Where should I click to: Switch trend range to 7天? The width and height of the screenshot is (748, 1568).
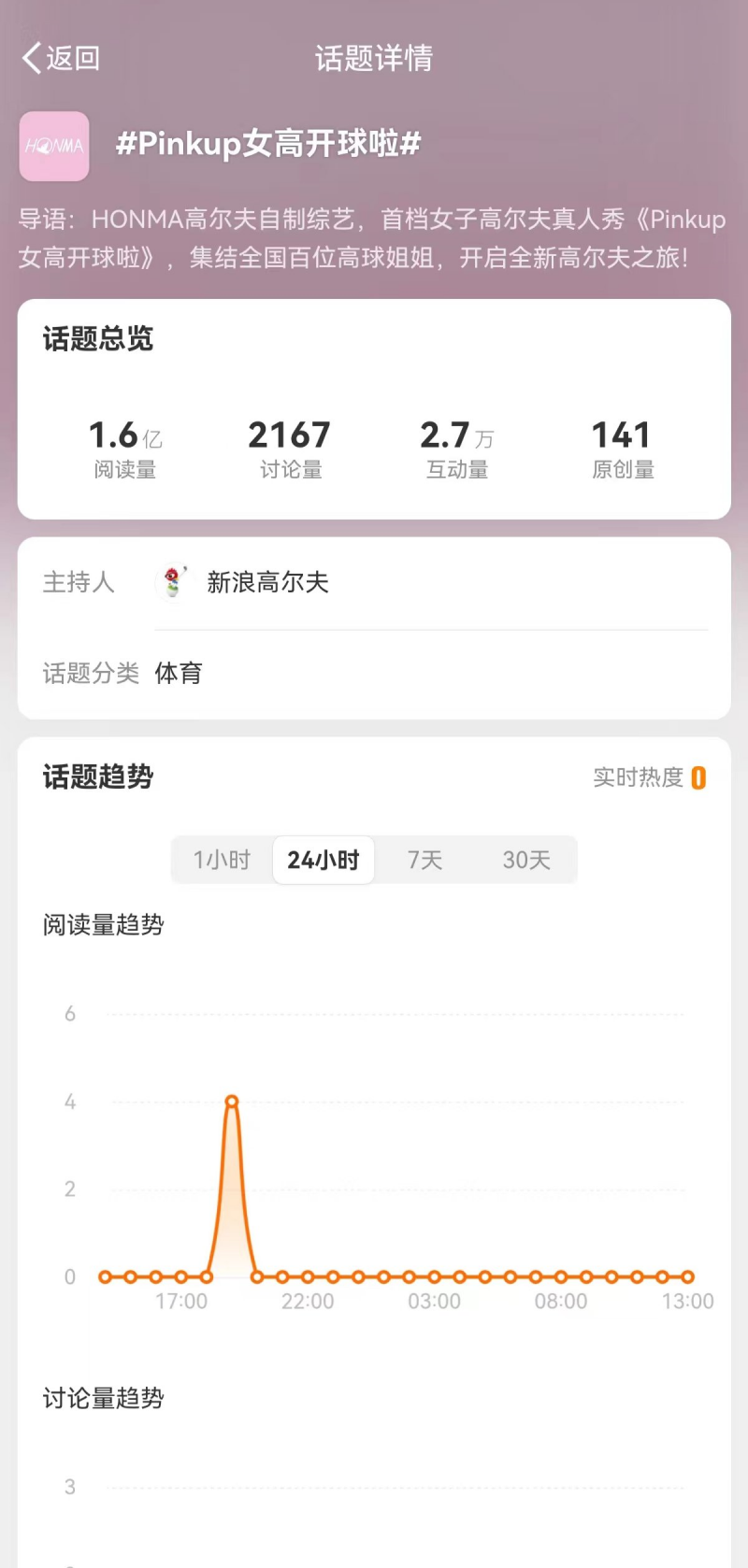pos(424,860)
